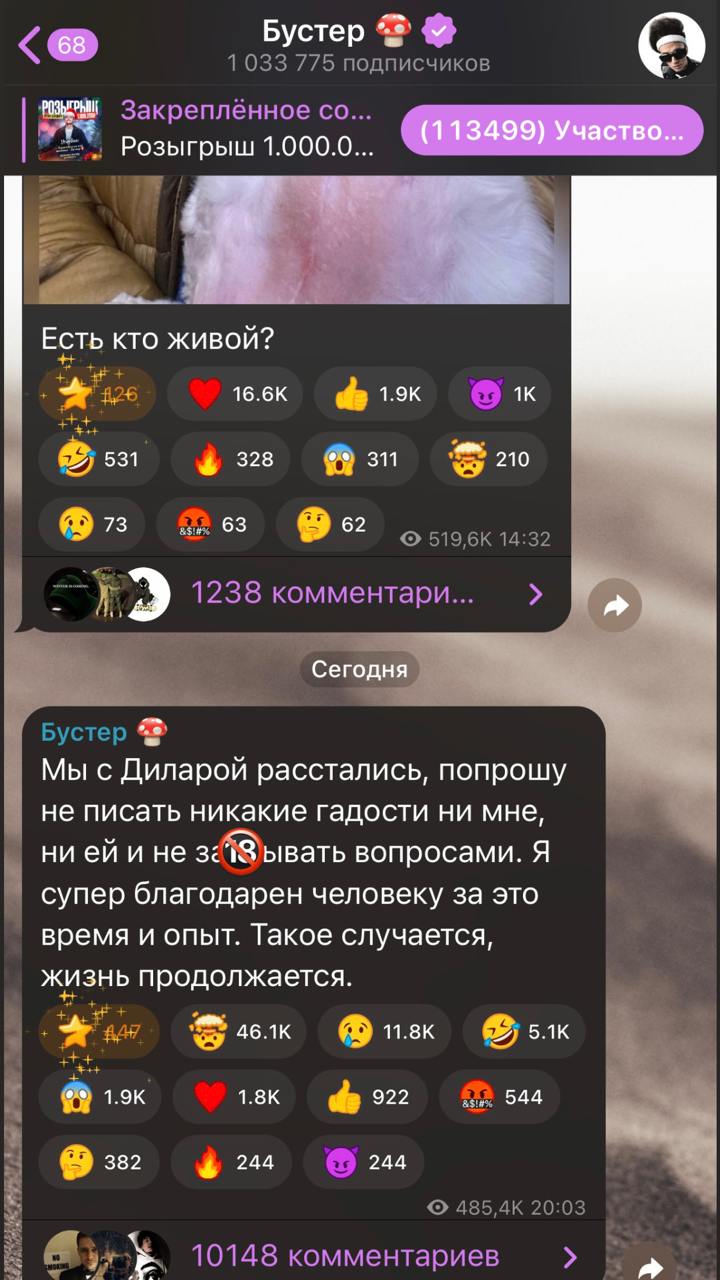Add crying reaction with 11.8K
Screen dimensions: 720x1280
[384, 1032]
